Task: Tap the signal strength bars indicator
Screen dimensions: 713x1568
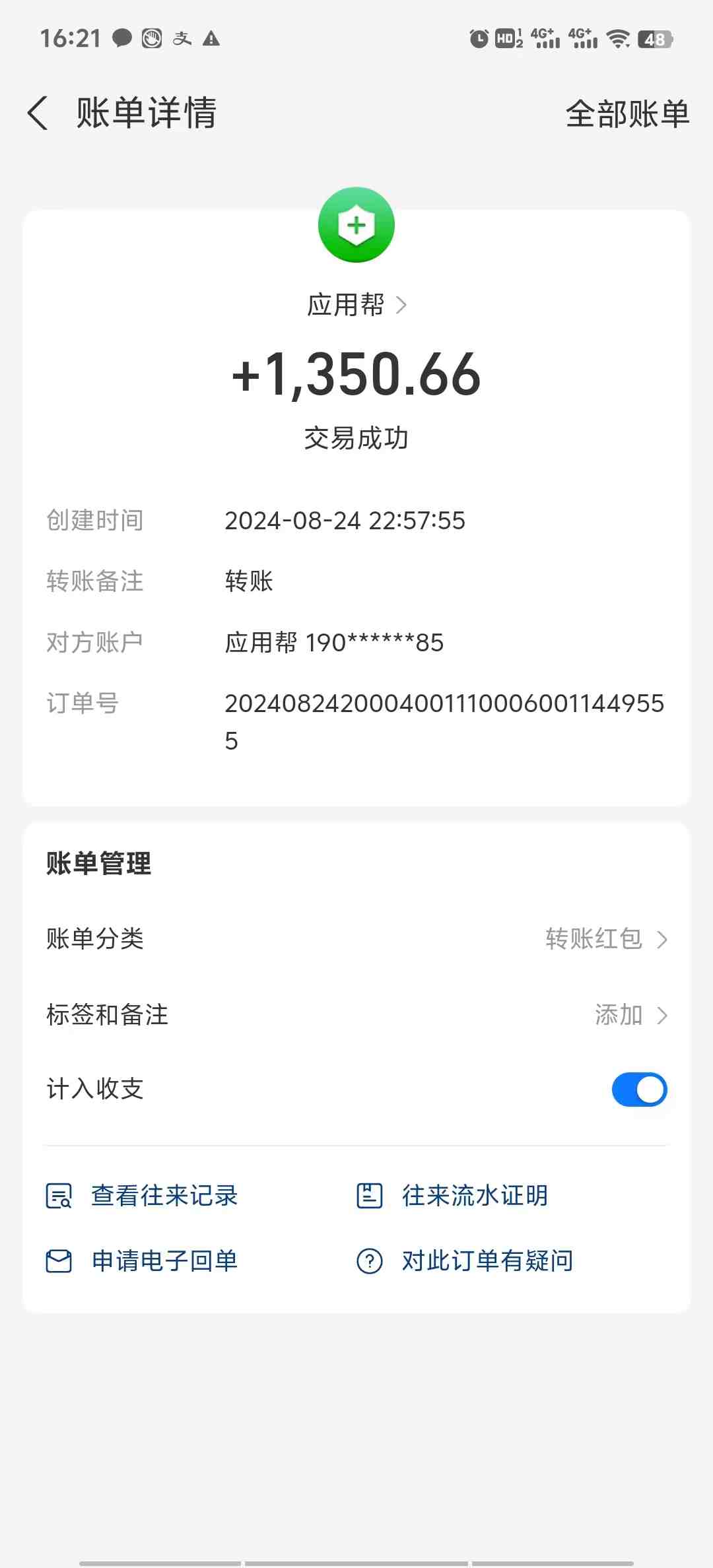Action: click(x=548, y=40)
